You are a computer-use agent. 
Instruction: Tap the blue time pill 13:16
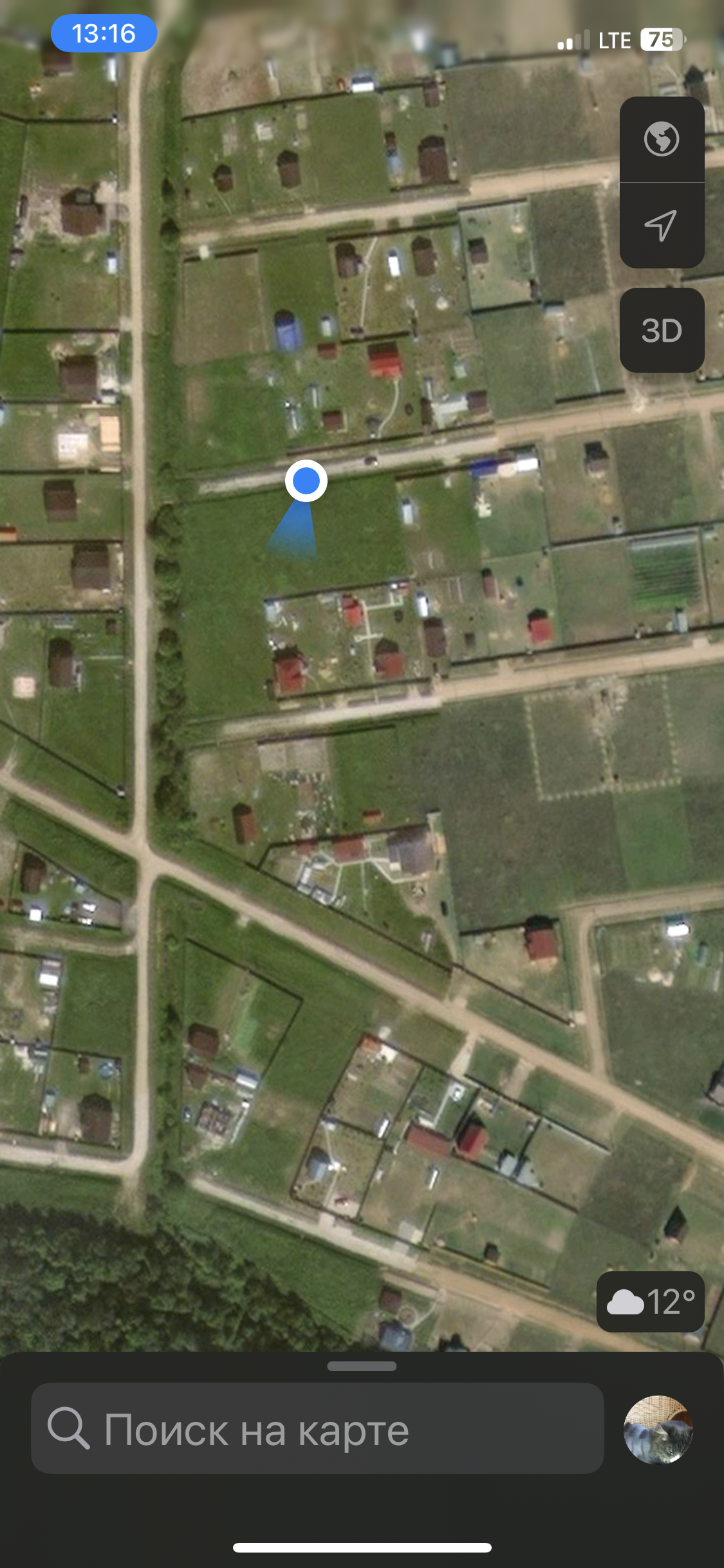pos(104,33)
